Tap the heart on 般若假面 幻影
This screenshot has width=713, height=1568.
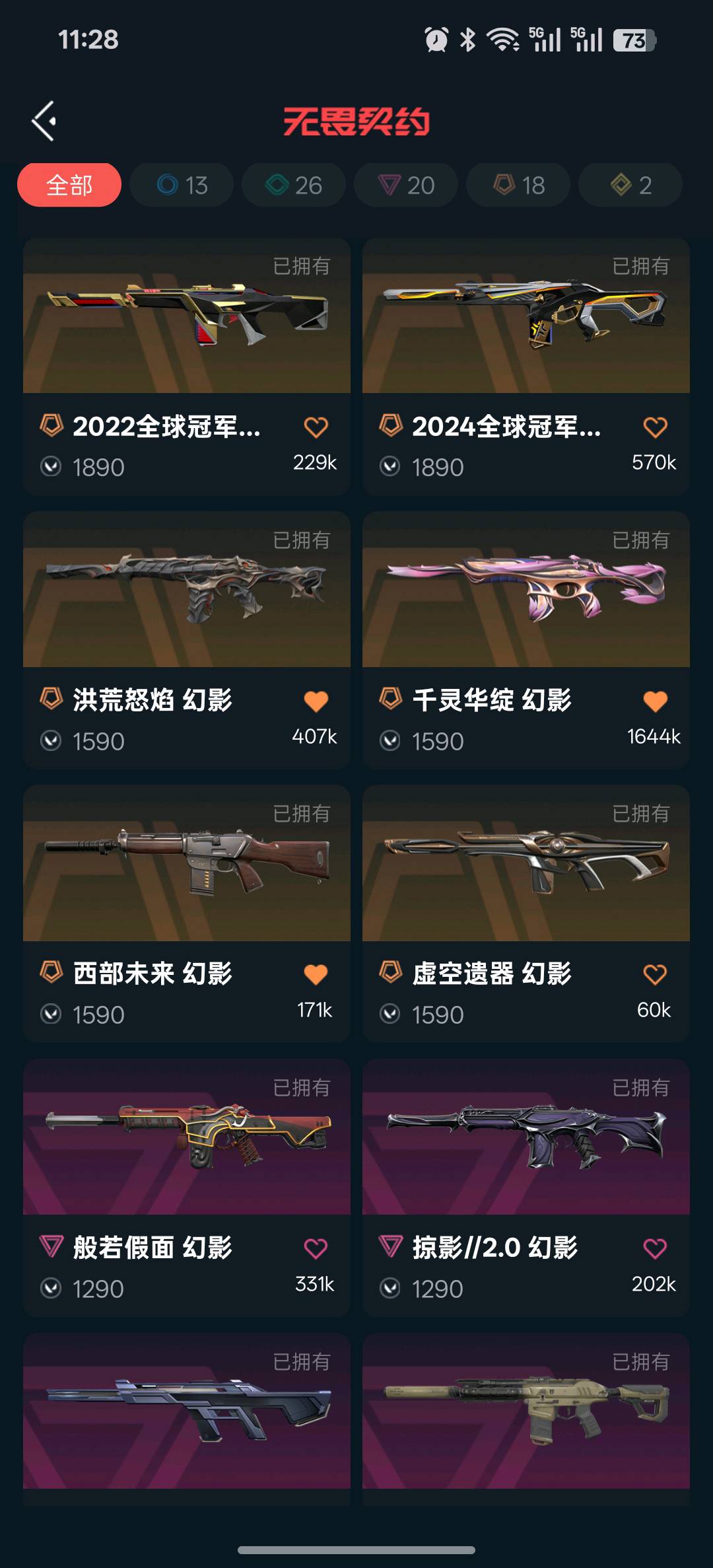(x=316, y=1248)
